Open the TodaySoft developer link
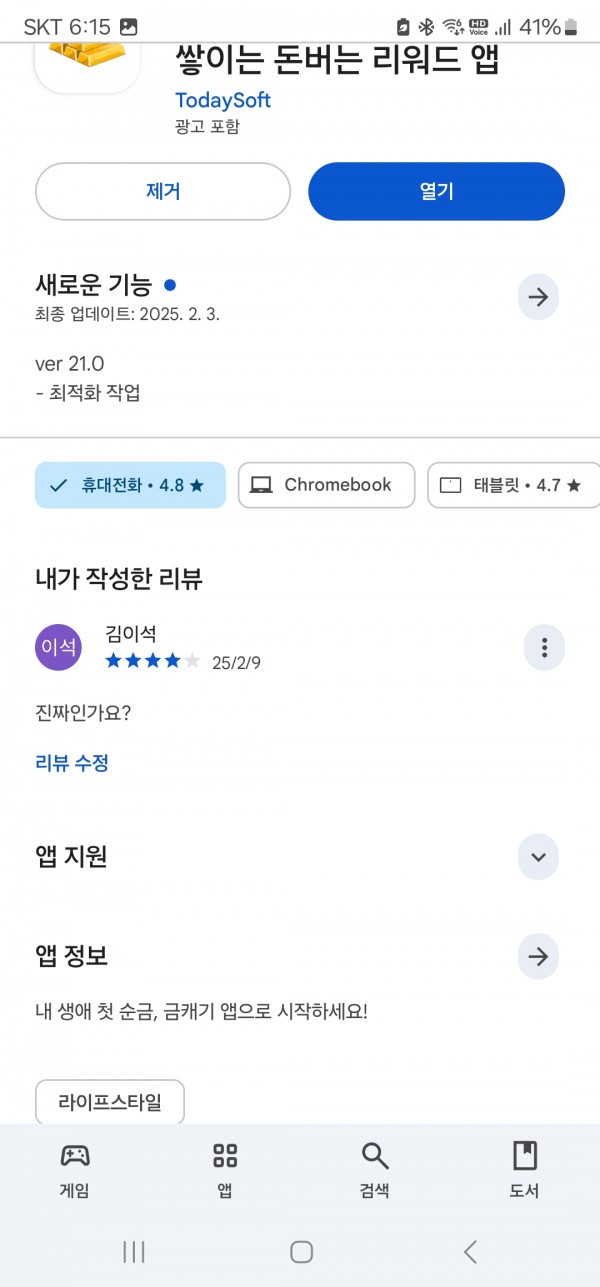Screen dimensions: 600x1287 tap(222, 100)
